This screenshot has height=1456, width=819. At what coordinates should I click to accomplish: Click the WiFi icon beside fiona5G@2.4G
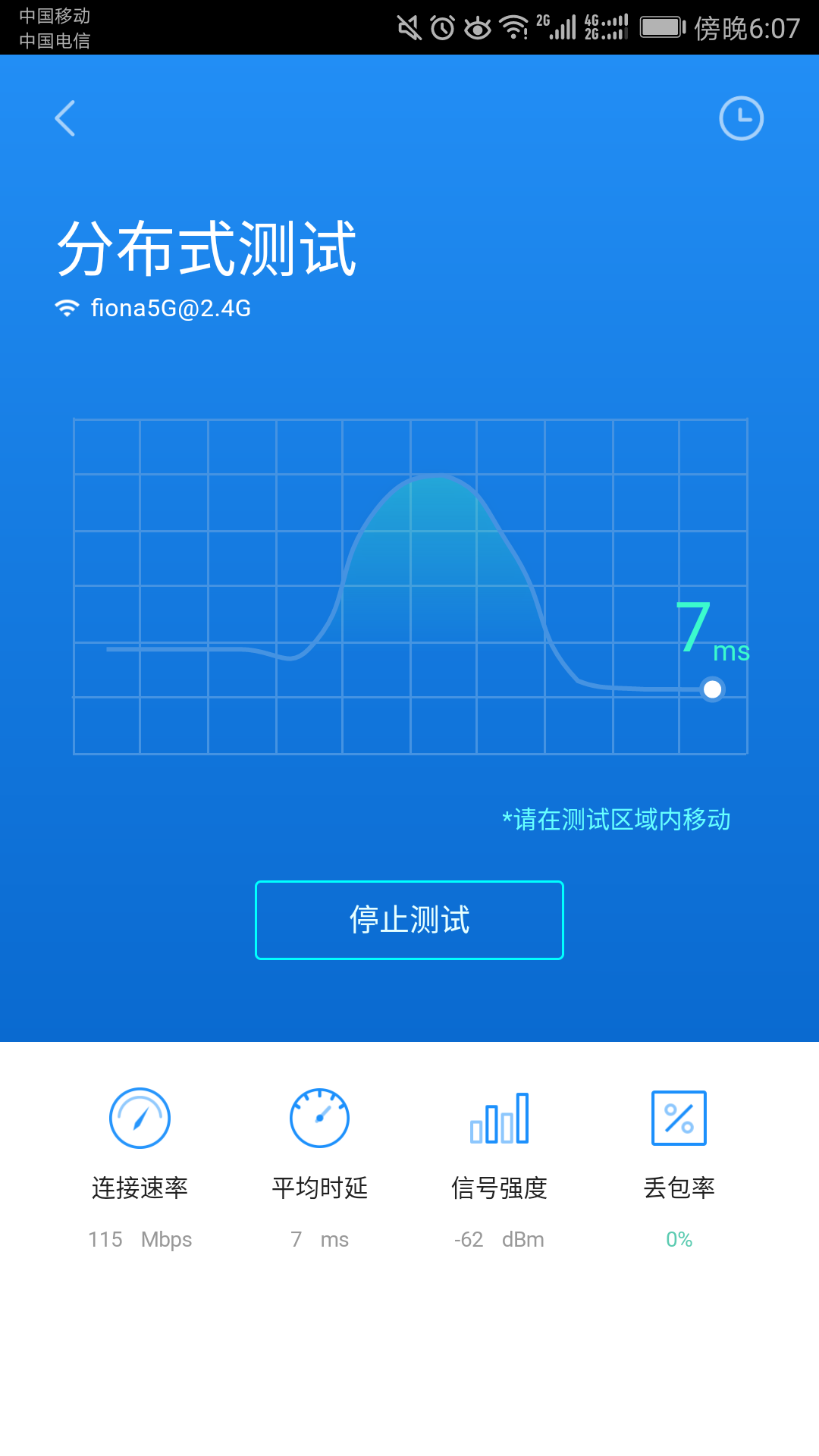(65, 308)
